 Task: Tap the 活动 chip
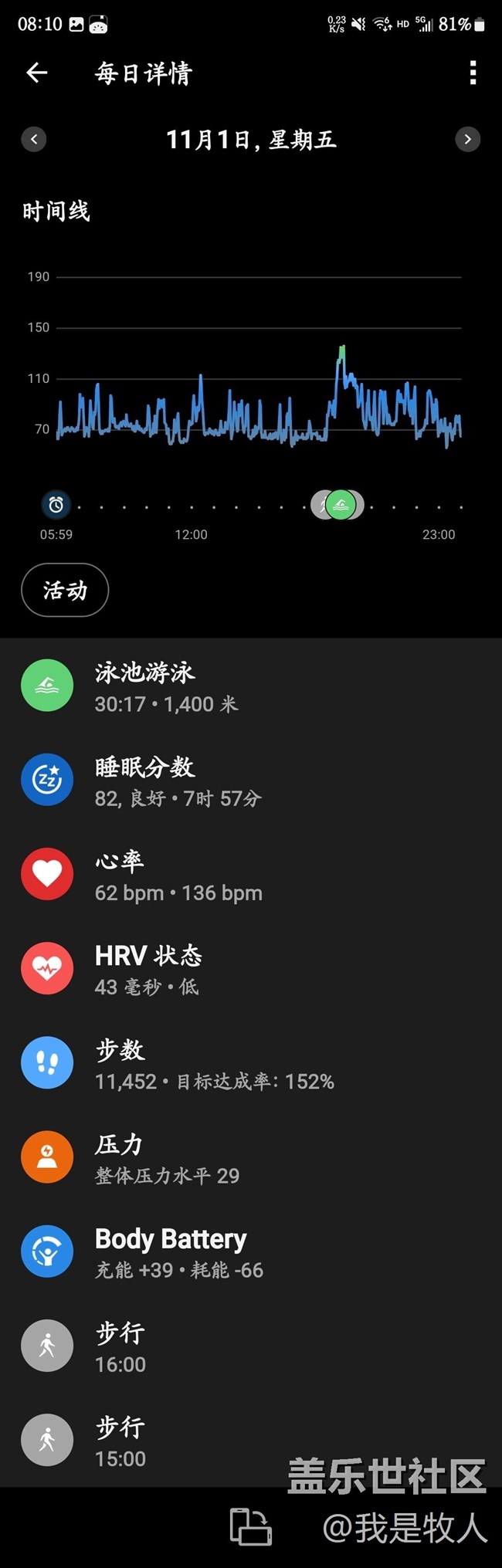tap(65, 591)
